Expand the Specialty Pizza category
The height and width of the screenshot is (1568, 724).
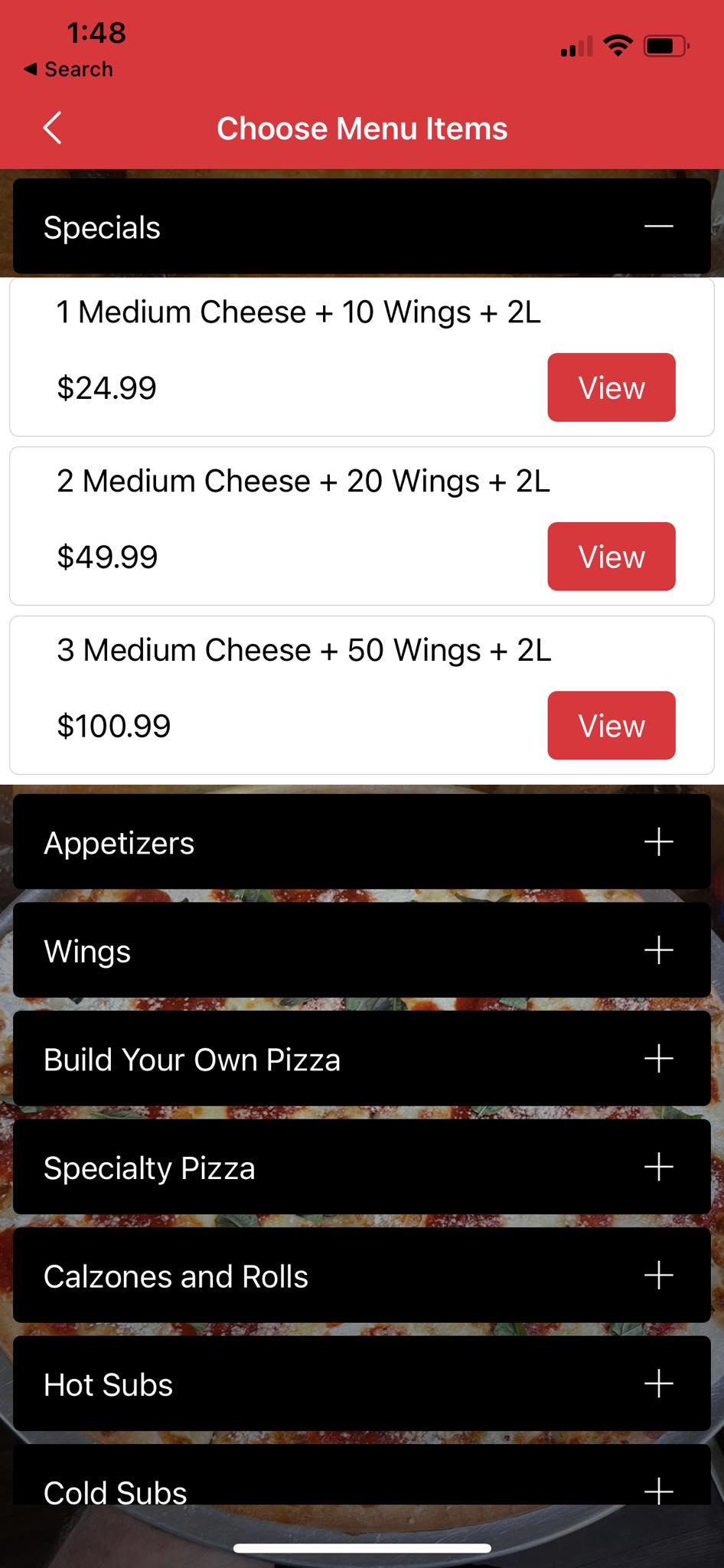(658, 1168)
